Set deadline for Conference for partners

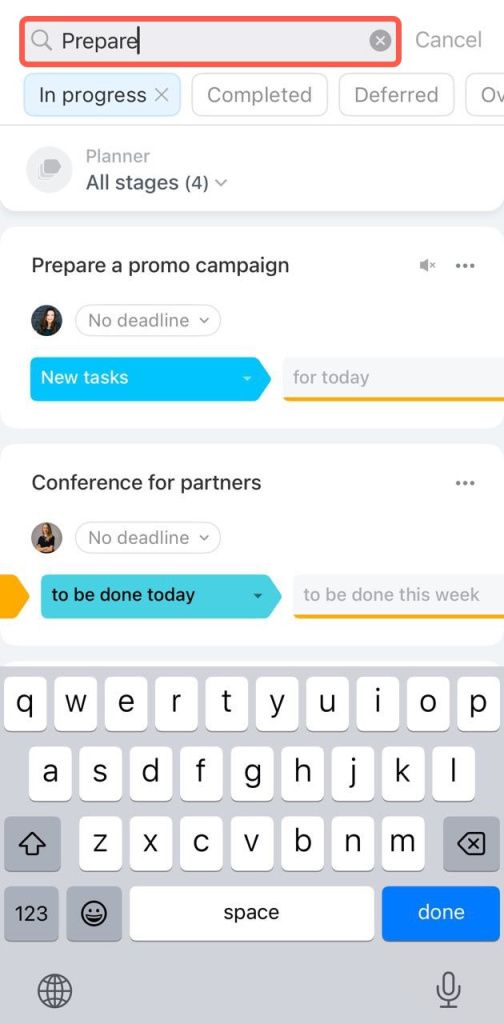pos(148,538)
